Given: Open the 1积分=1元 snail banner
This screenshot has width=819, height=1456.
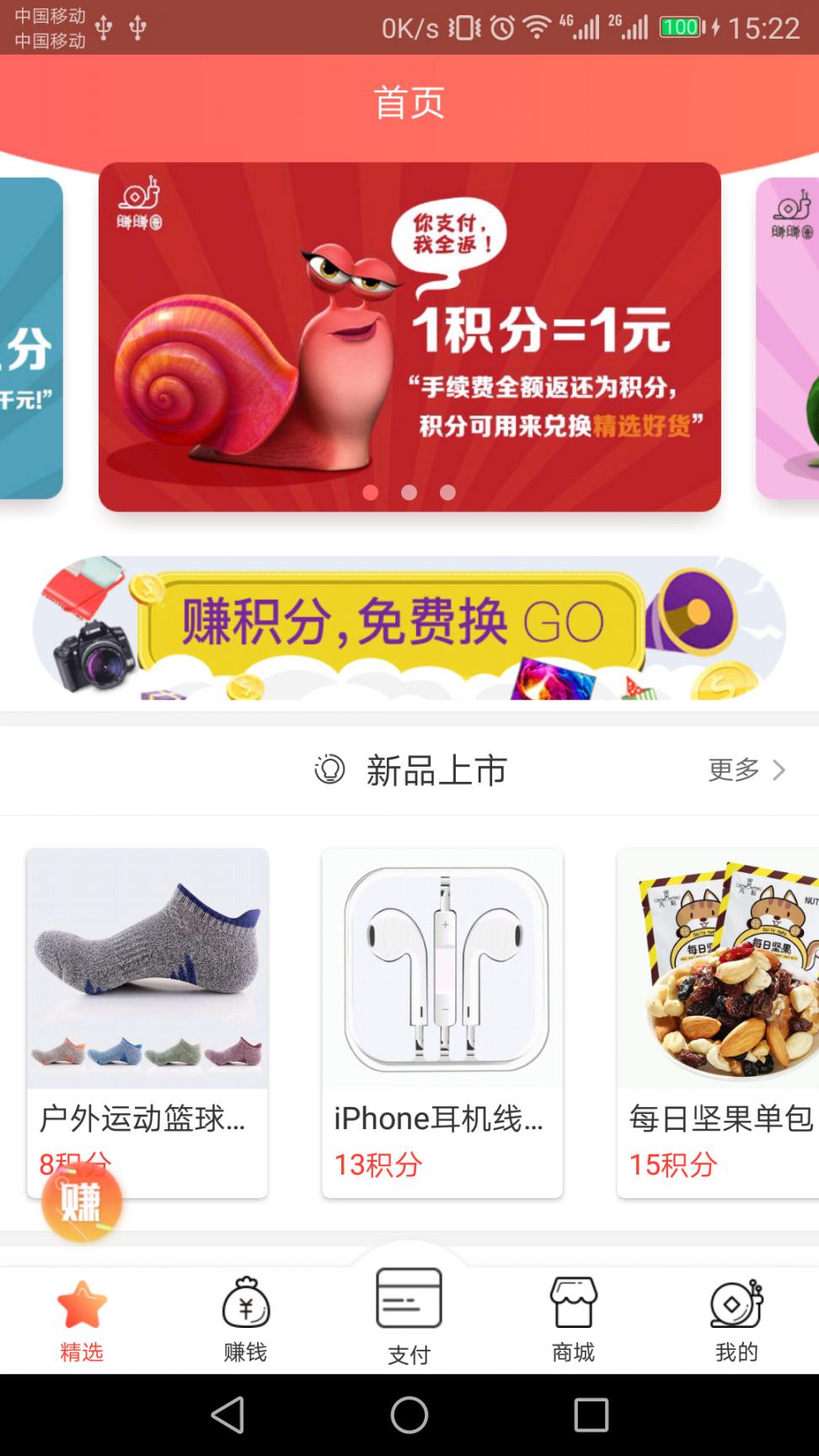Looking at the screenshot, I should [409, 337].
